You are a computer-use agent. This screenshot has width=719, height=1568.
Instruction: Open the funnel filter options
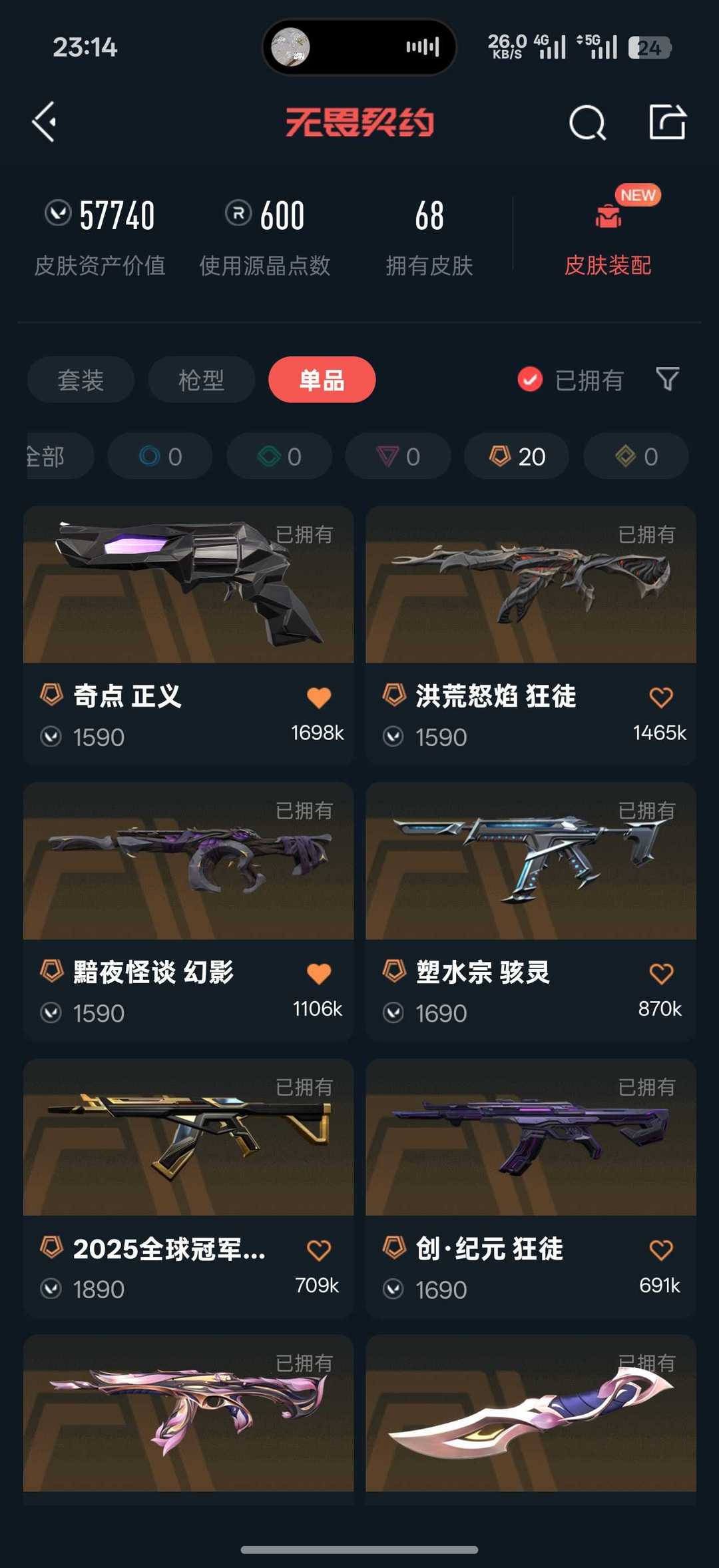coord(667,379)
